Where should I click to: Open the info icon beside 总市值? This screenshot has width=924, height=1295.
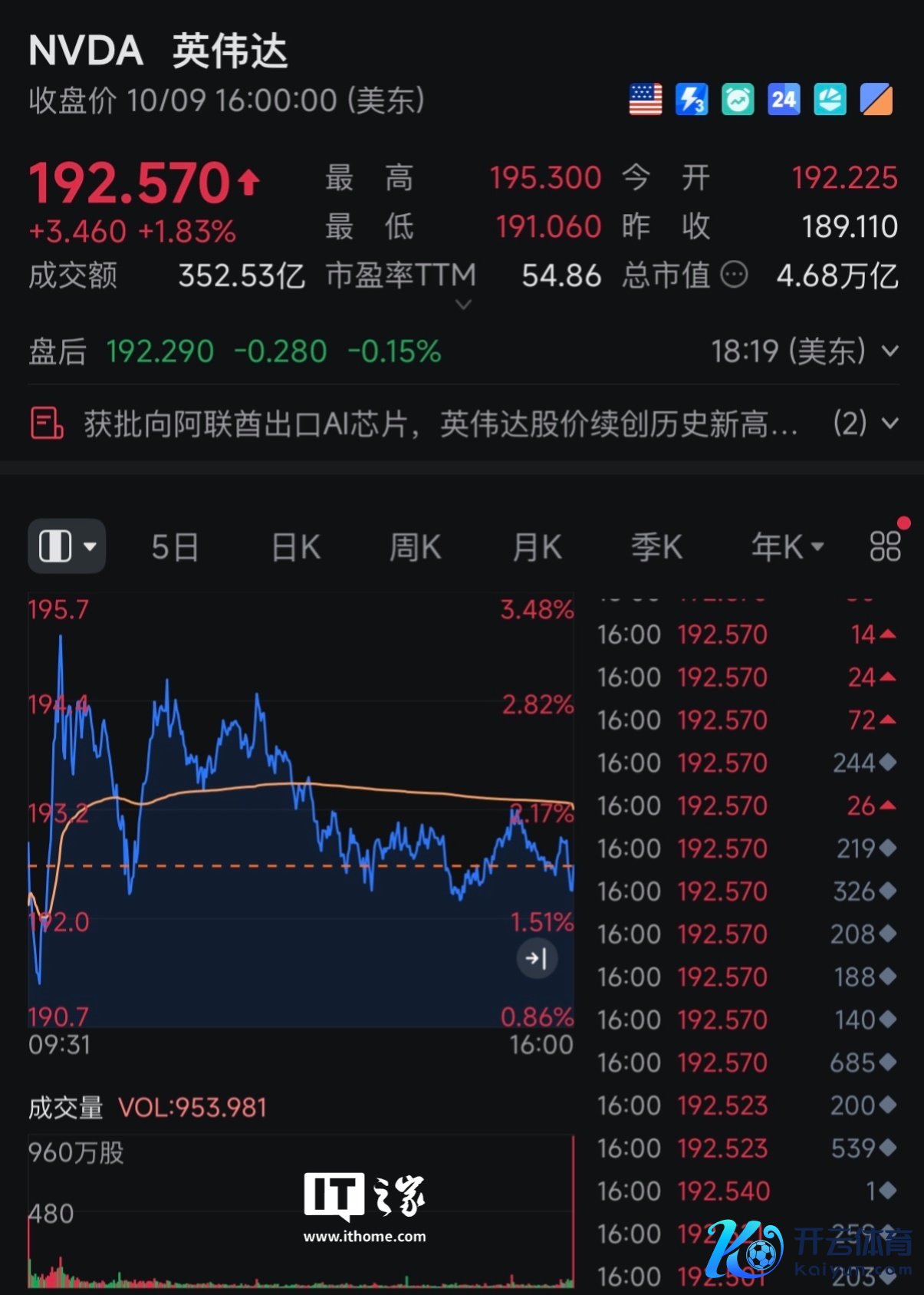point(734,275)
